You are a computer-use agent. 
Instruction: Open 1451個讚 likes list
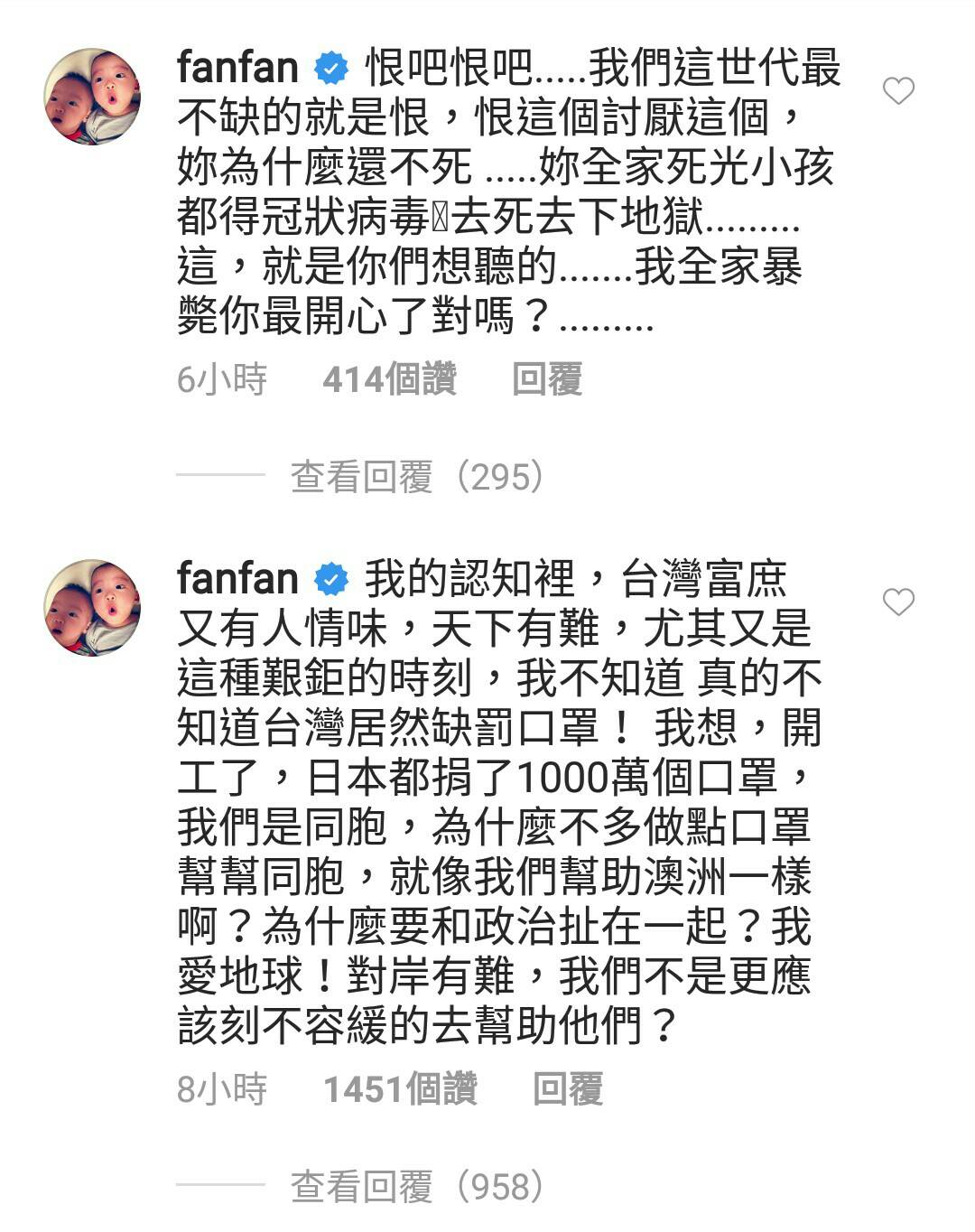click(x=400, y=1089)
